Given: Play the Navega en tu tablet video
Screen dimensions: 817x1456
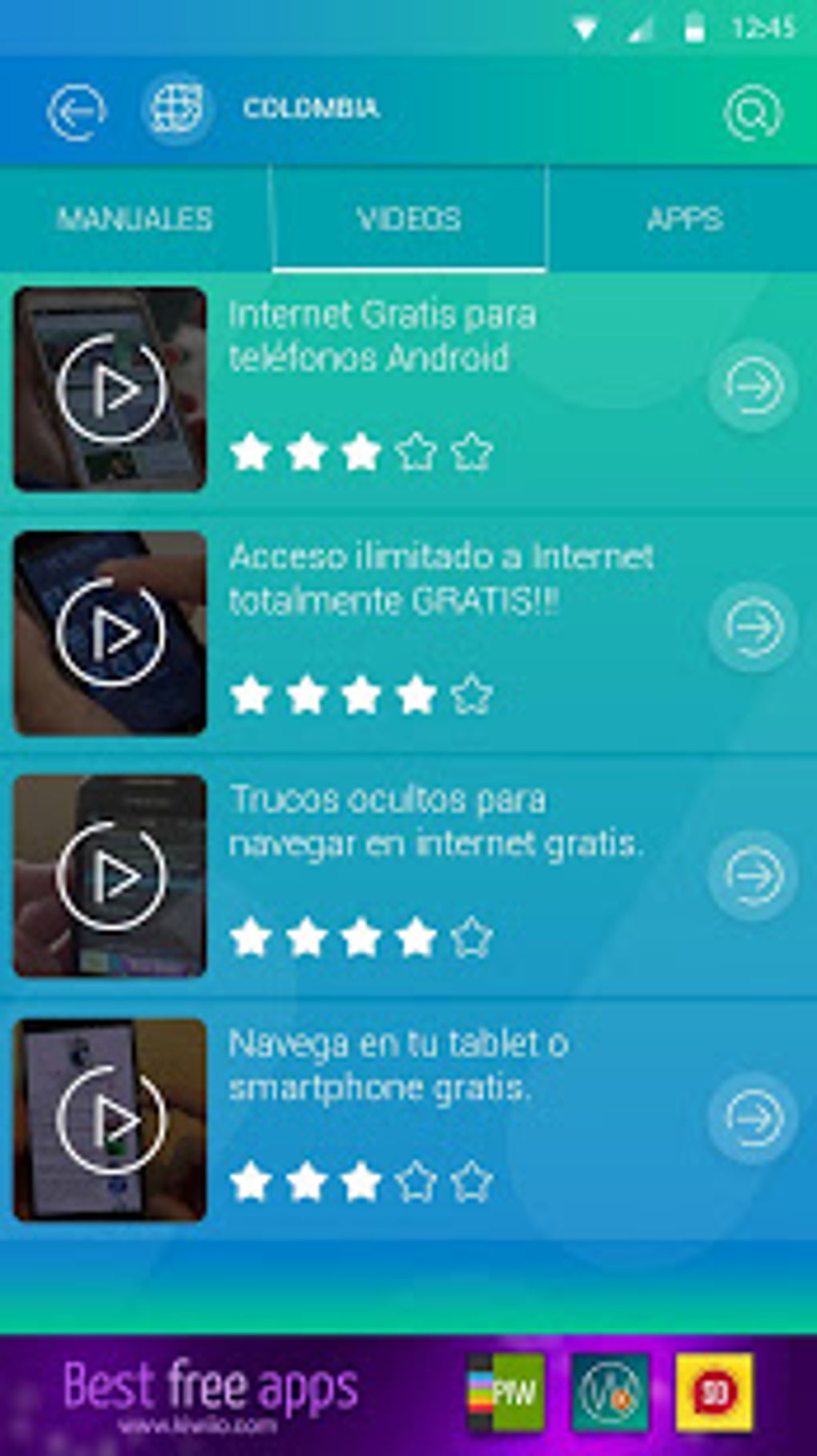Looking at the screenshot, I should (x=111, y=1119).
